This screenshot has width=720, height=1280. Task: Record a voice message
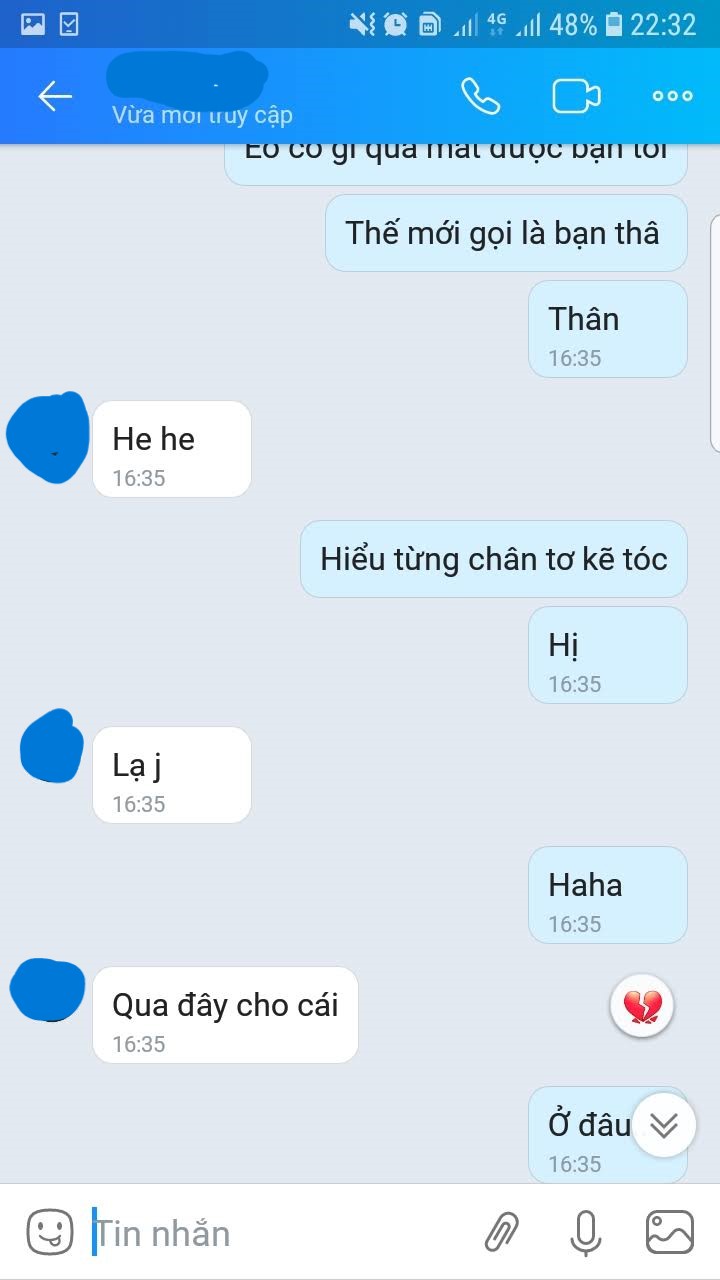click(x=585, y=1232)
